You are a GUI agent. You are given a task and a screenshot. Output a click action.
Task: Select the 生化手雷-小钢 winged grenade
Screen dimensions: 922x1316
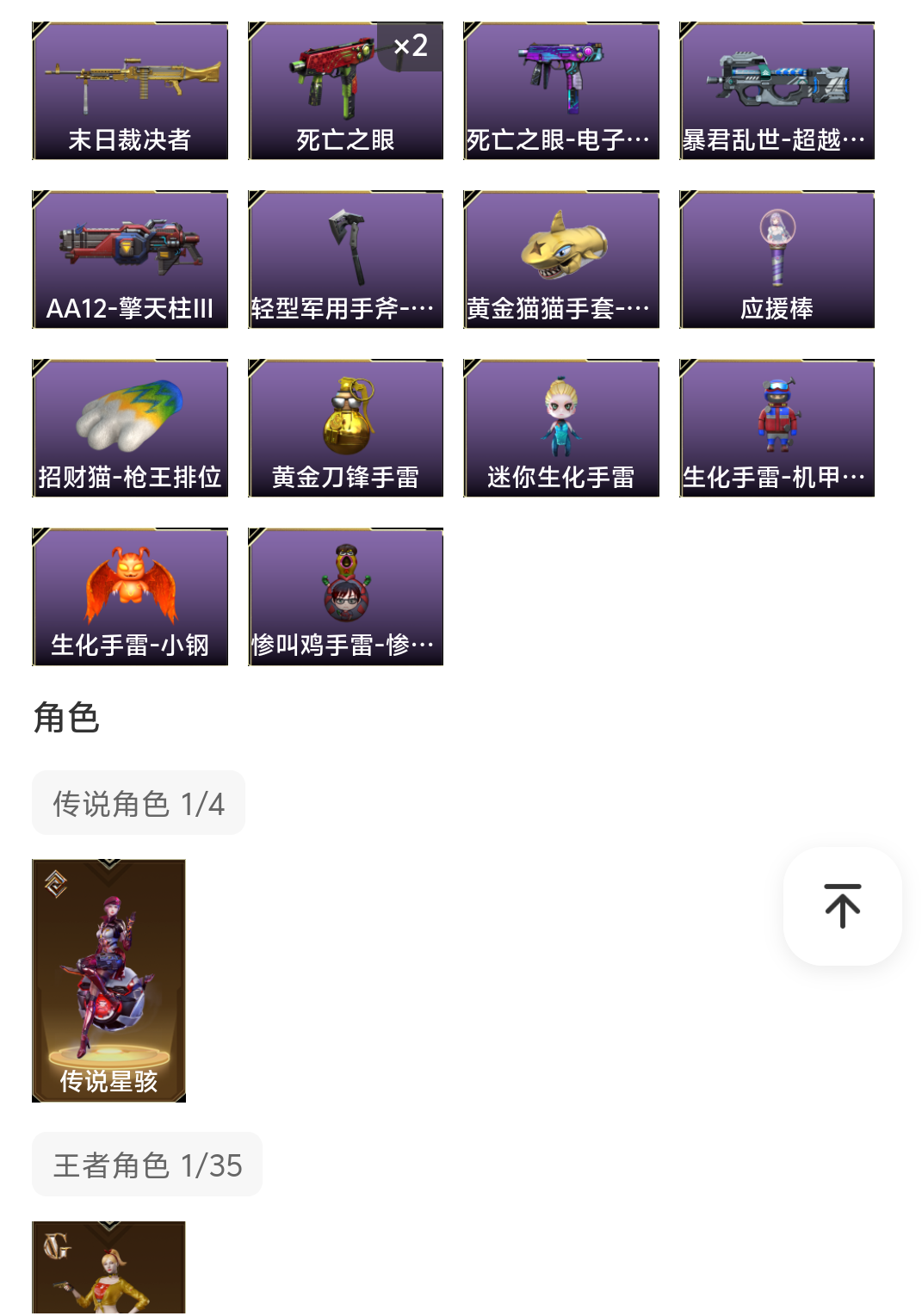[x=130, y=596]
